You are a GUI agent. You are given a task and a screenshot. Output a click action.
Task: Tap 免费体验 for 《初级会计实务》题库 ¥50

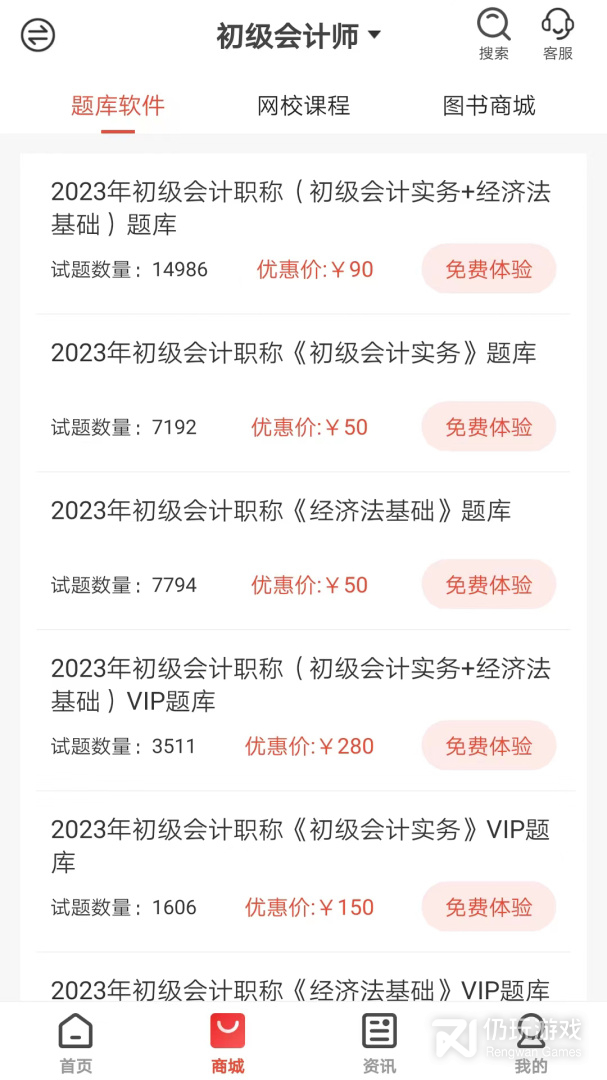[x=488, y=427]
